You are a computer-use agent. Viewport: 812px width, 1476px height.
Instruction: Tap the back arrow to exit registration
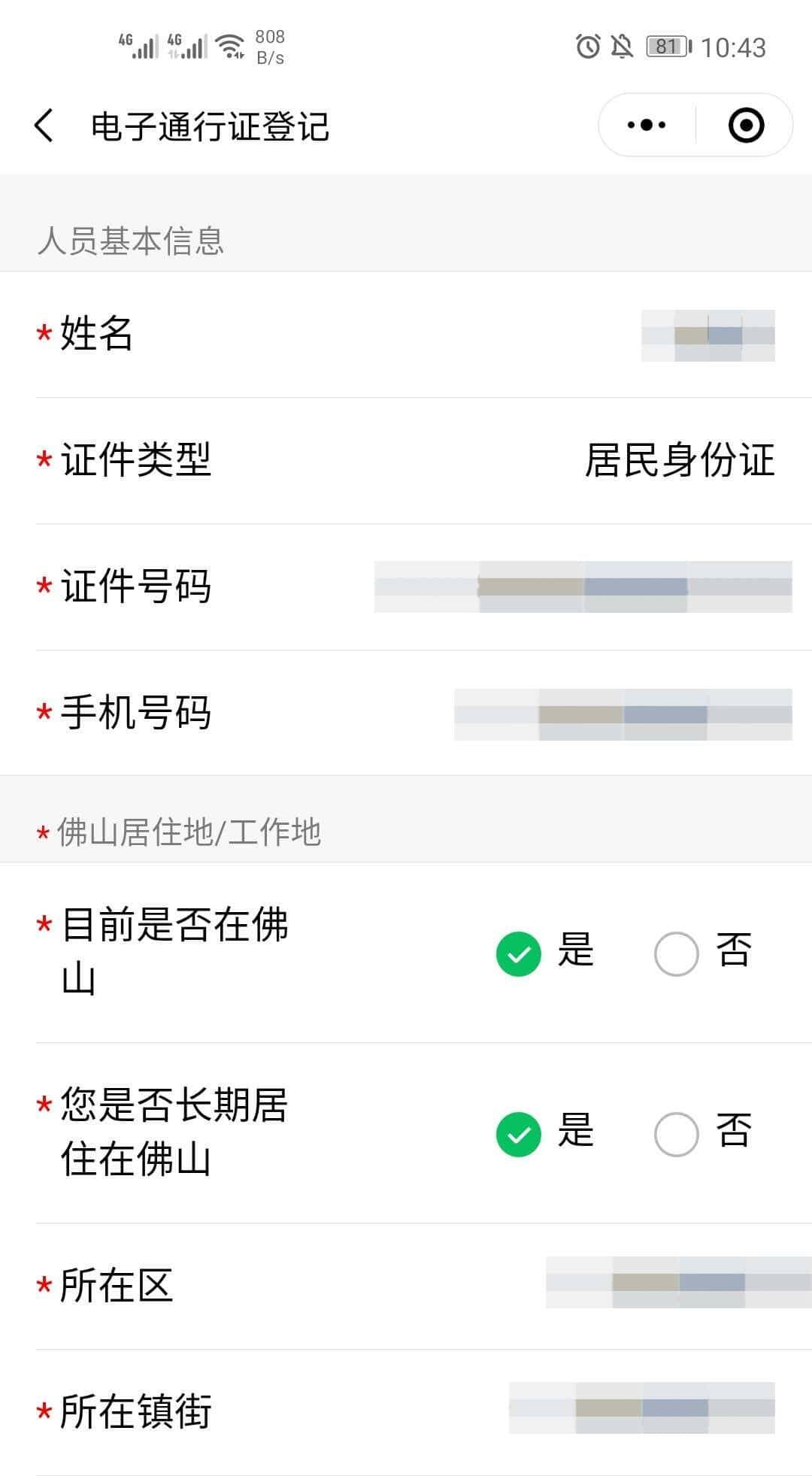[x=43, y=125]
